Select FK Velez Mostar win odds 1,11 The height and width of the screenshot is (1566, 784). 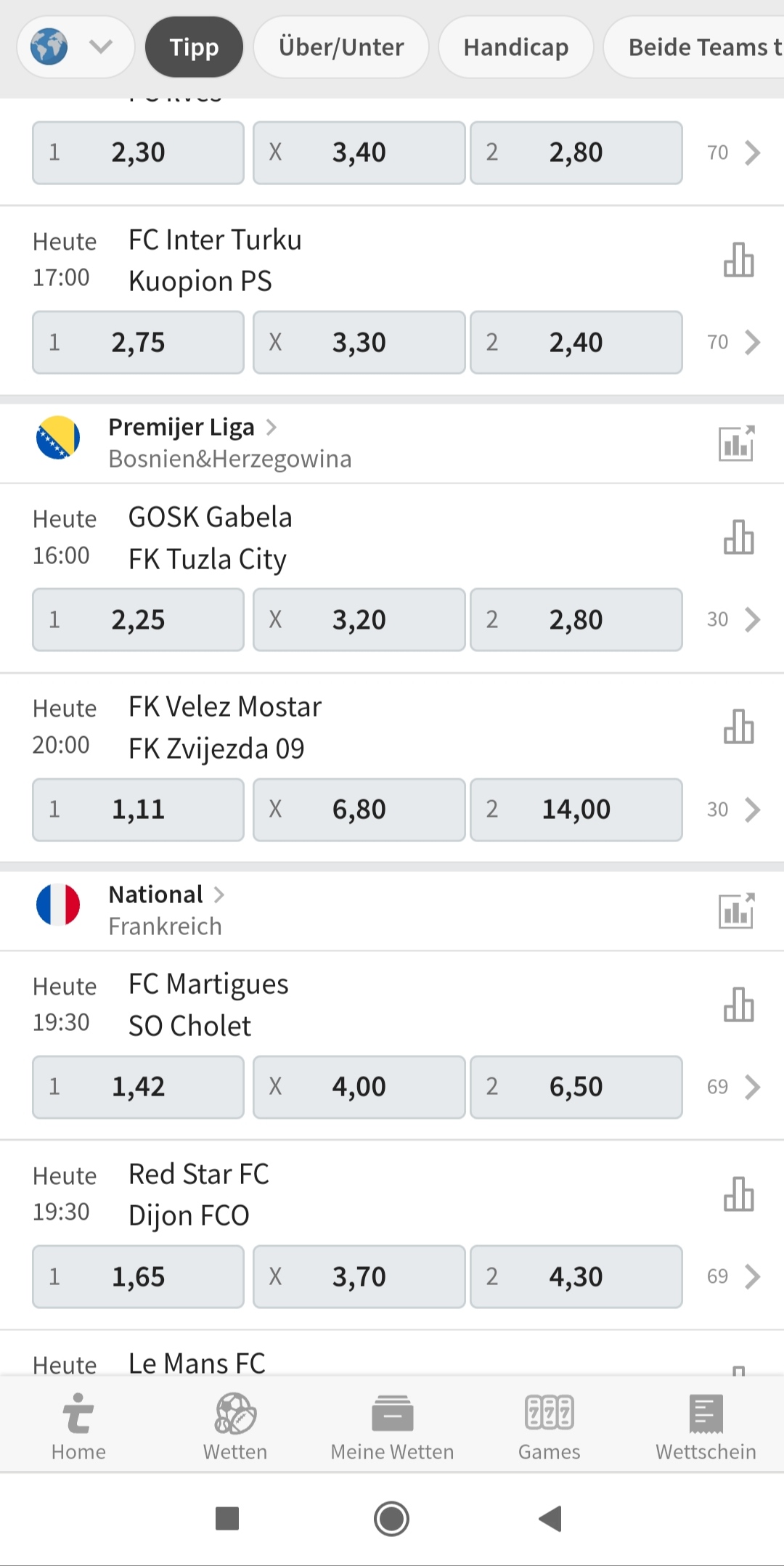tap(138, 809)
